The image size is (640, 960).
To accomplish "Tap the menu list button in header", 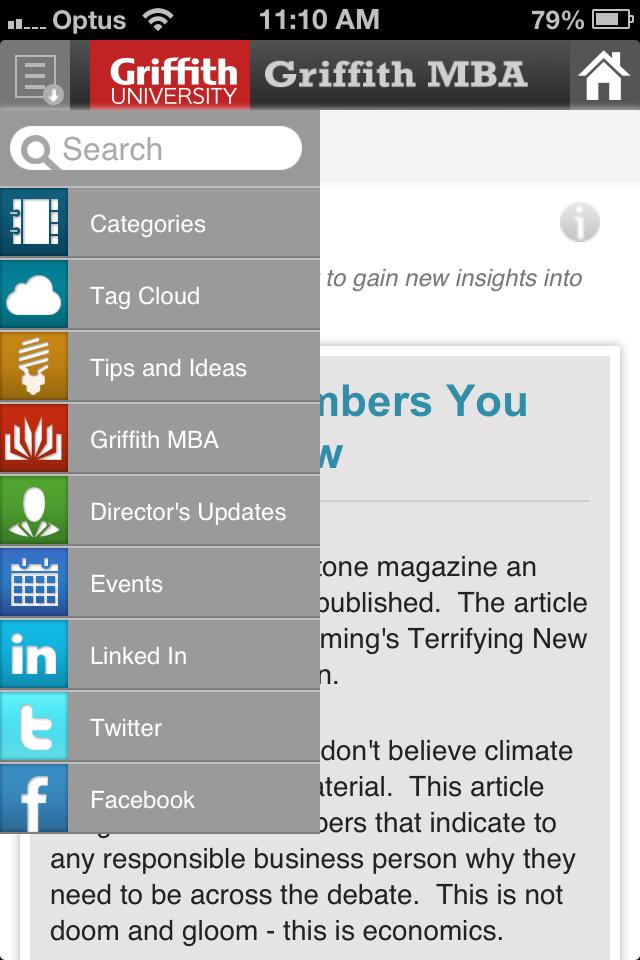I will point(40,77).
